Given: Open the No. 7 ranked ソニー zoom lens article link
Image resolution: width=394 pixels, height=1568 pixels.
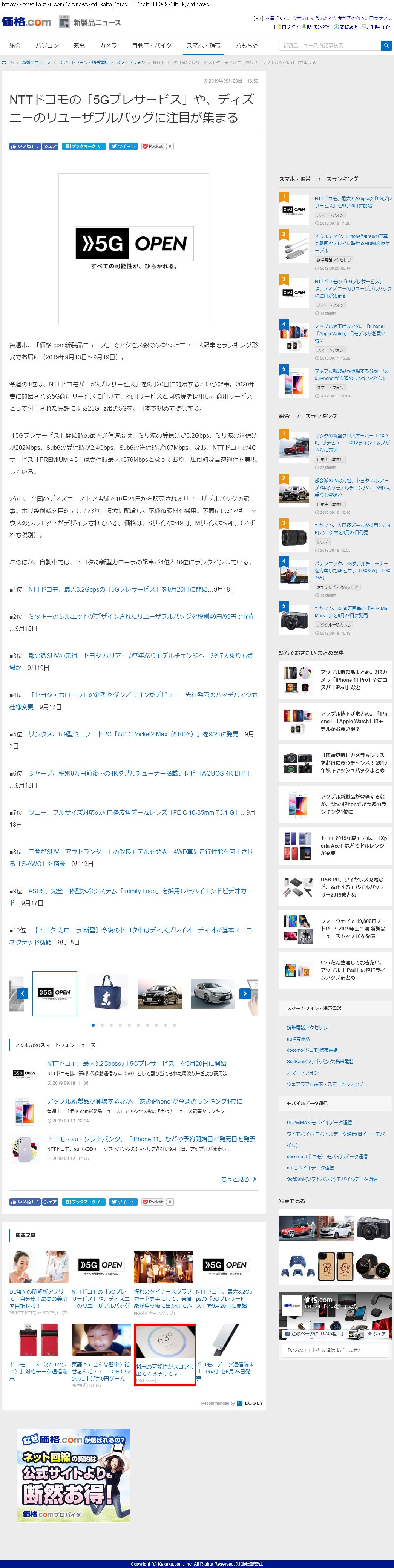Looking at the screenshot, I should coord(132,812).
